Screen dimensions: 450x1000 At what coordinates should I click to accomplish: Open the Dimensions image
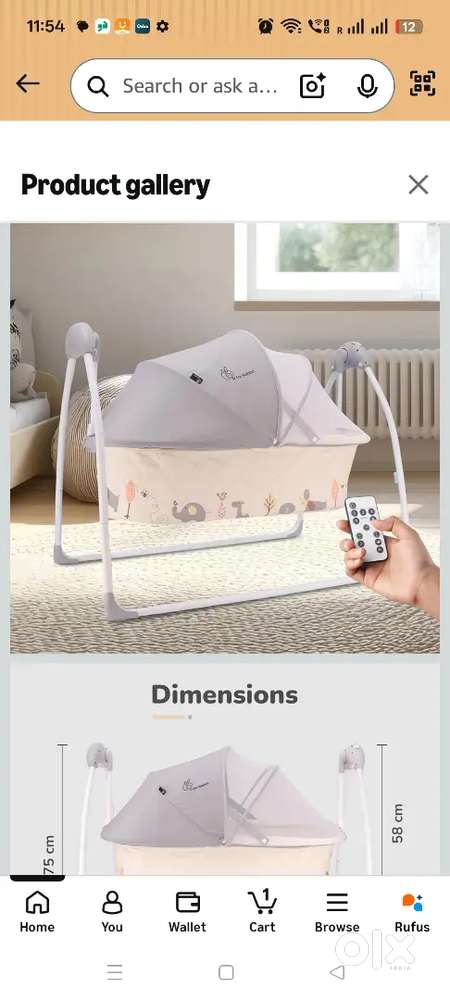pos(224,769)
